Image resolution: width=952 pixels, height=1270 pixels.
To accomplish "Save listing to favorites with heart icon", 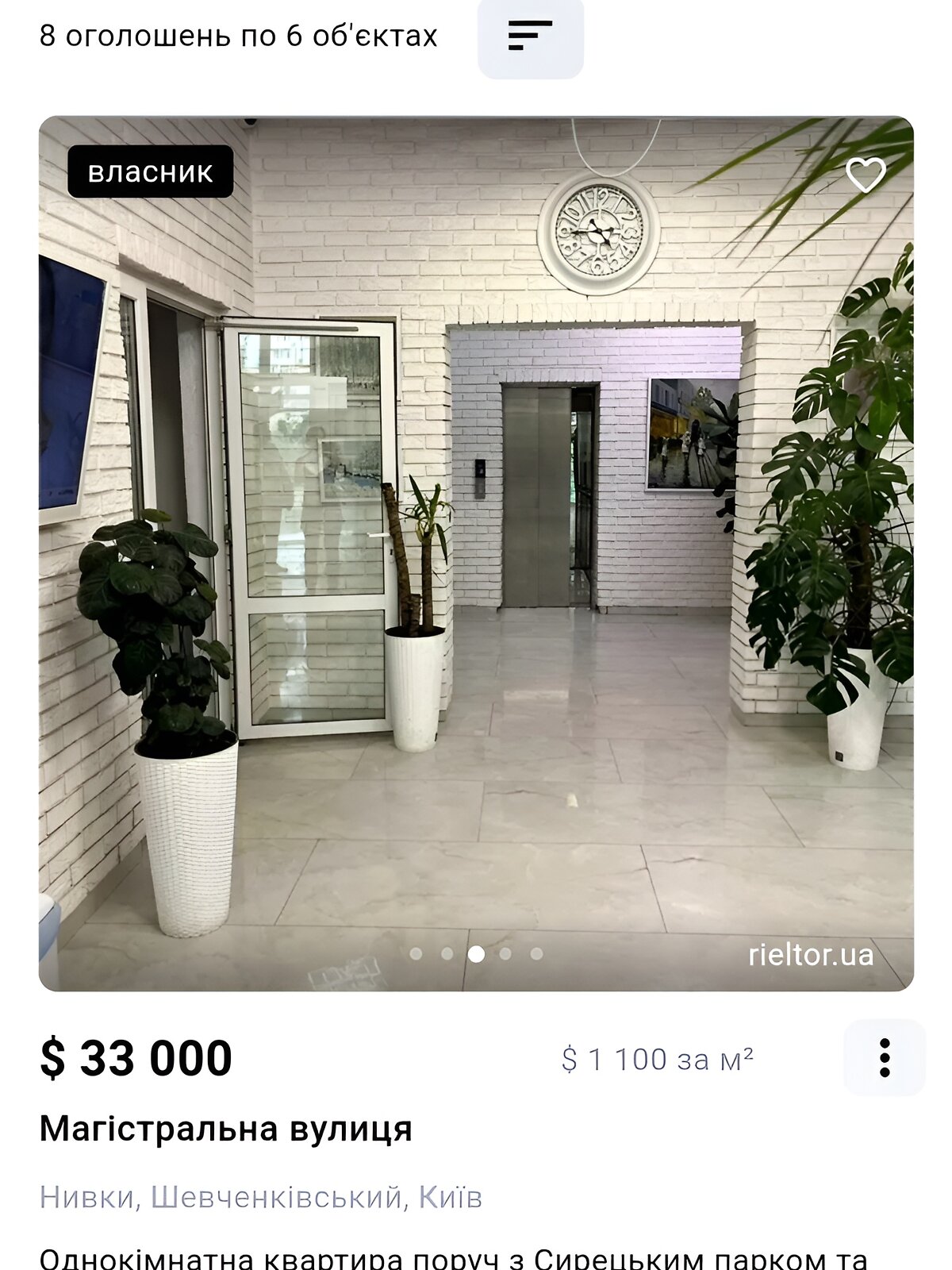I will 866,175.
